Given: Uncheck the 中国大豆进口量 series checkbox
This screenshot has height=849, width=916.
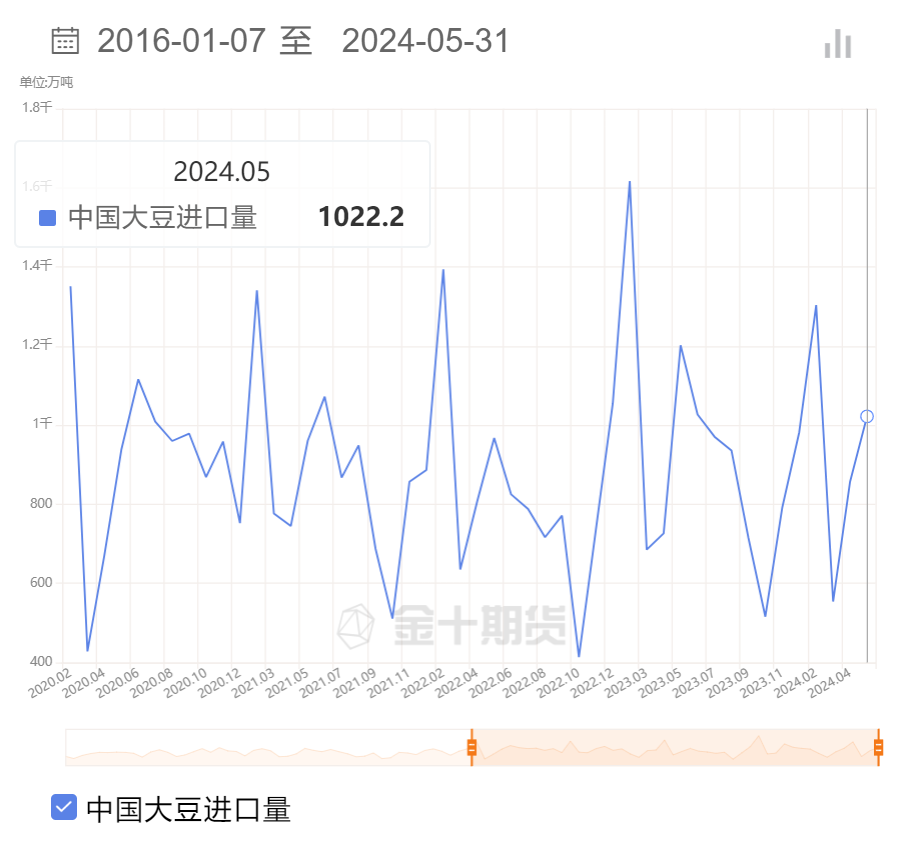Looking at the screenshot, I should (x=64, y=807).
